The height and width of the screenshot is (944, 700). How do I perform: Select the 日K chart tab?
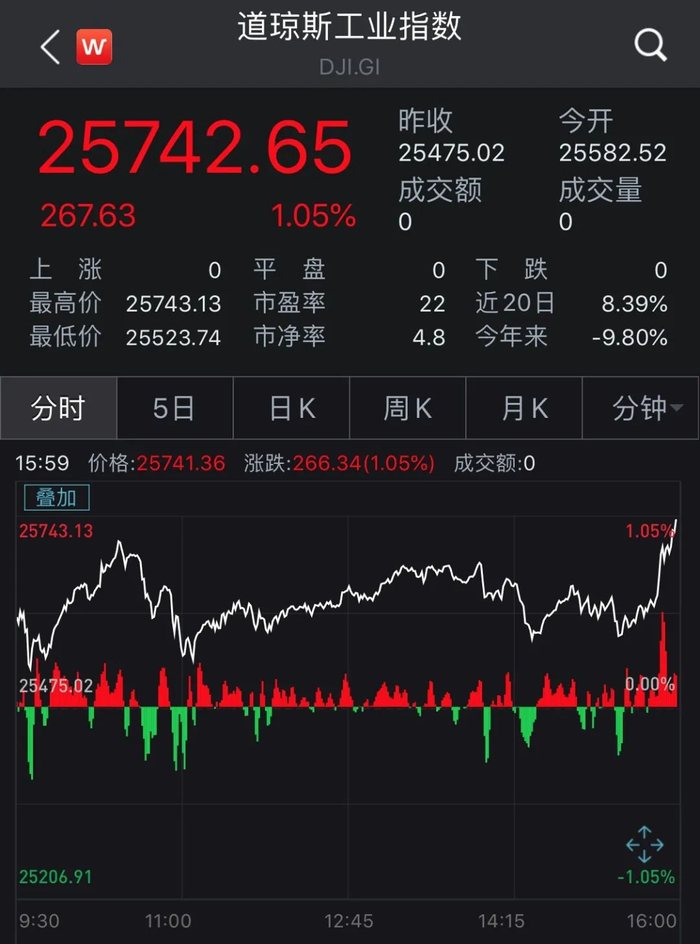292,408
